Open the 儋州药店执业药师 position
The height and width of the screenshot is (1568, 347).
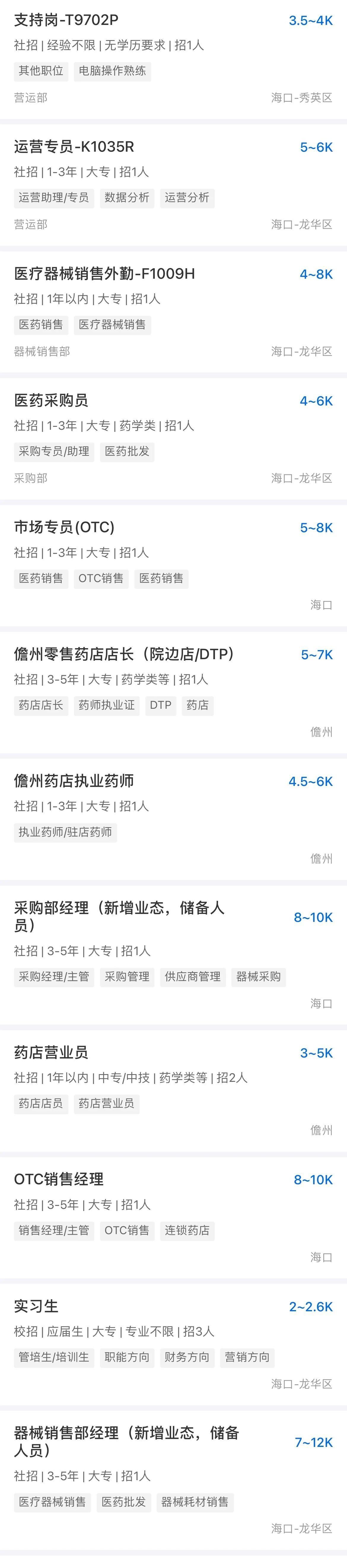coord(74,781)
